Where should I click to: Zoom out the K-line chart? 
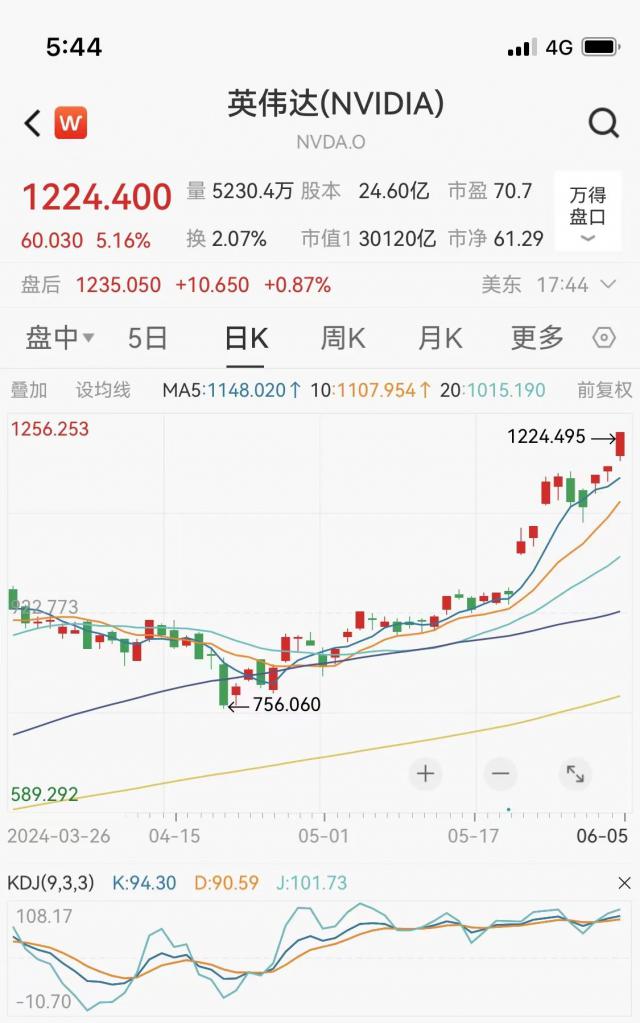click(x=500, y=773)
